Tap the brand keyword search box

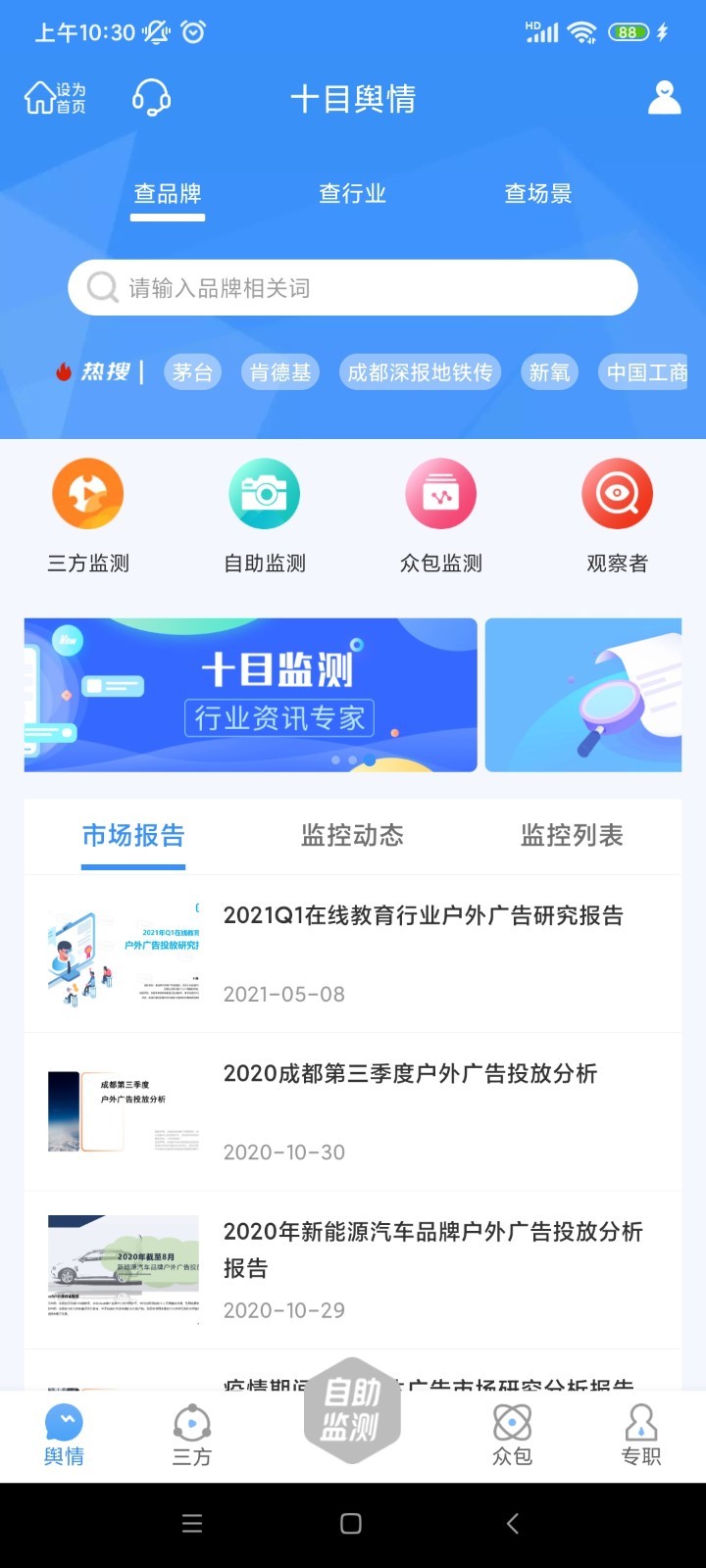coord(353,288)
